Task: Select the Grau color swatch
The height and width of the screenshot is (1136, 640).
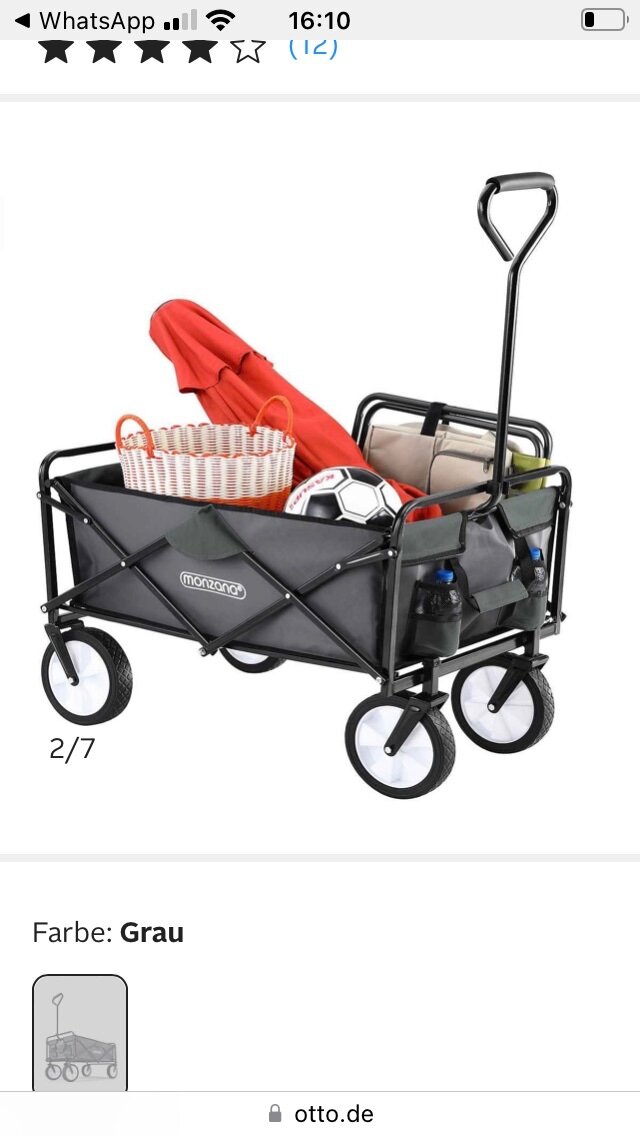Action: [x=80, y=1033]
